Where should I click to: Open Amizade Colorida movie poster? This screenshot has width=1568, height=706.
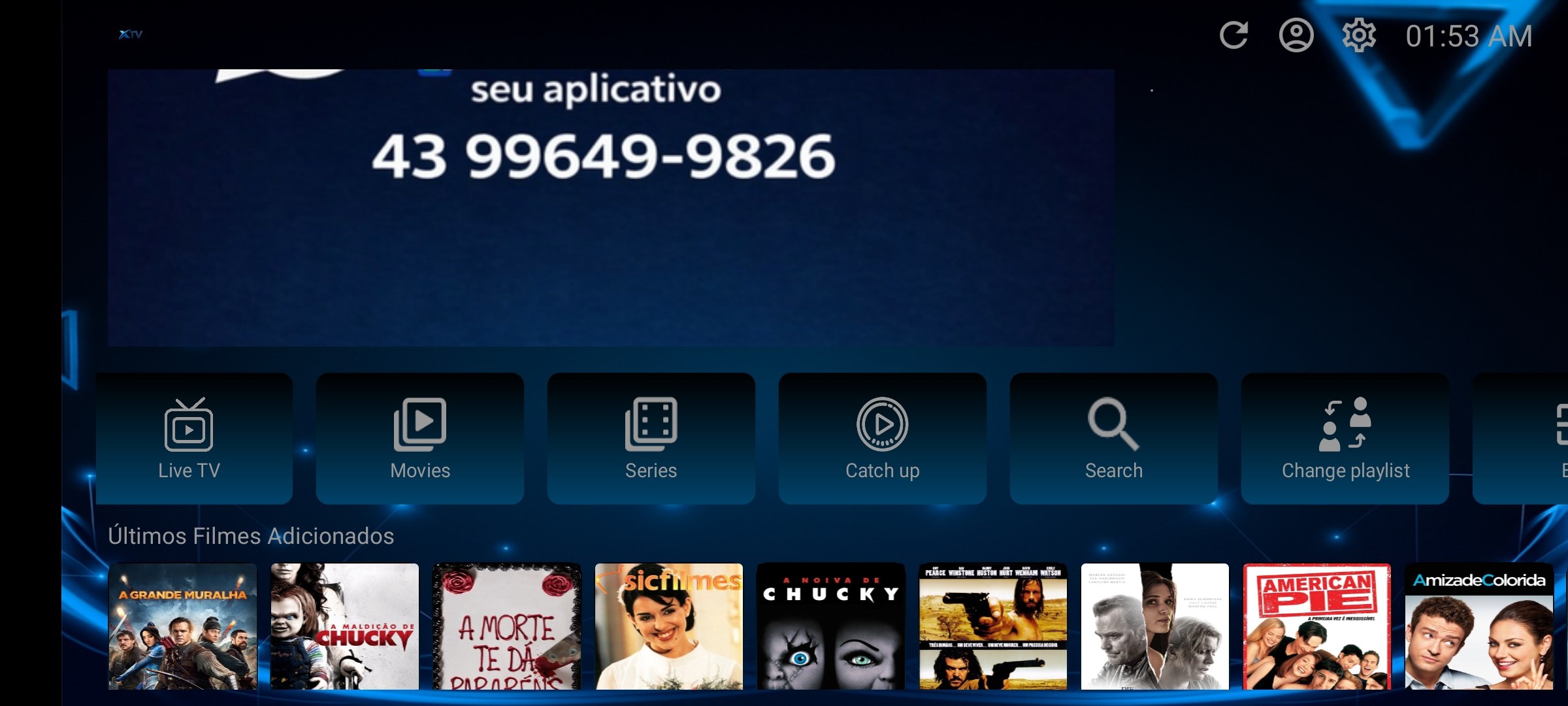point(1478,626)
